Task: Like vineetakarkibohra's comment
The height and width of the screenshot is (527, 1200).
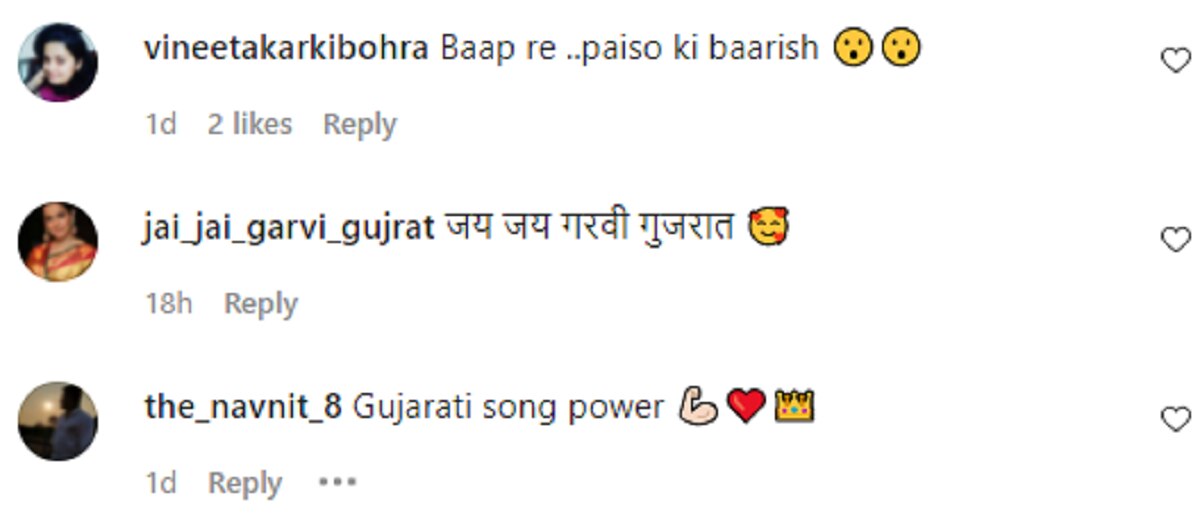Action: point(1175,61)
